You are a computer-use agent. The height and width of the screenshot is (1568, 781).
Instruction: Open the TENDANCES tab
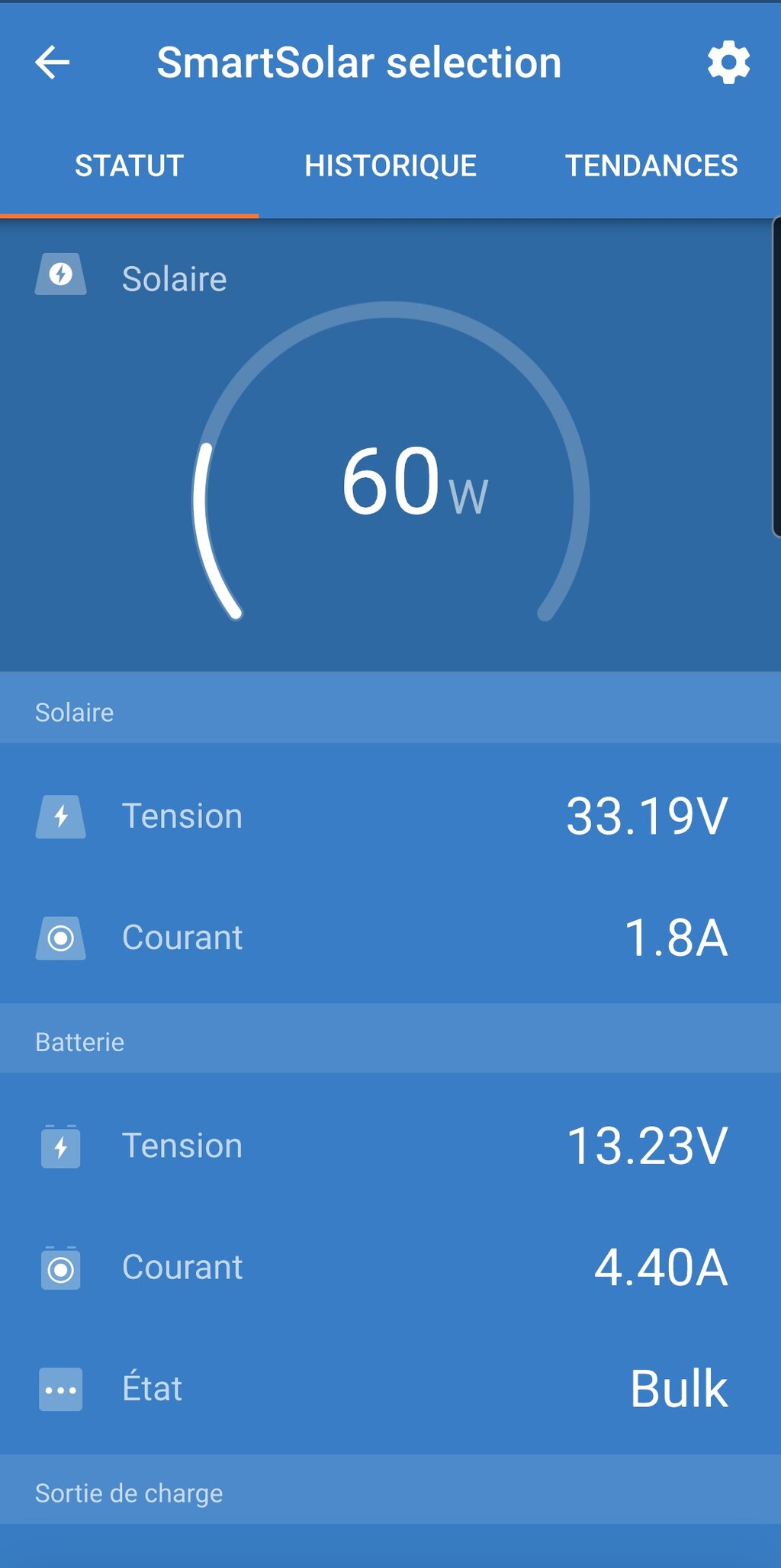(x=651, y=165)
